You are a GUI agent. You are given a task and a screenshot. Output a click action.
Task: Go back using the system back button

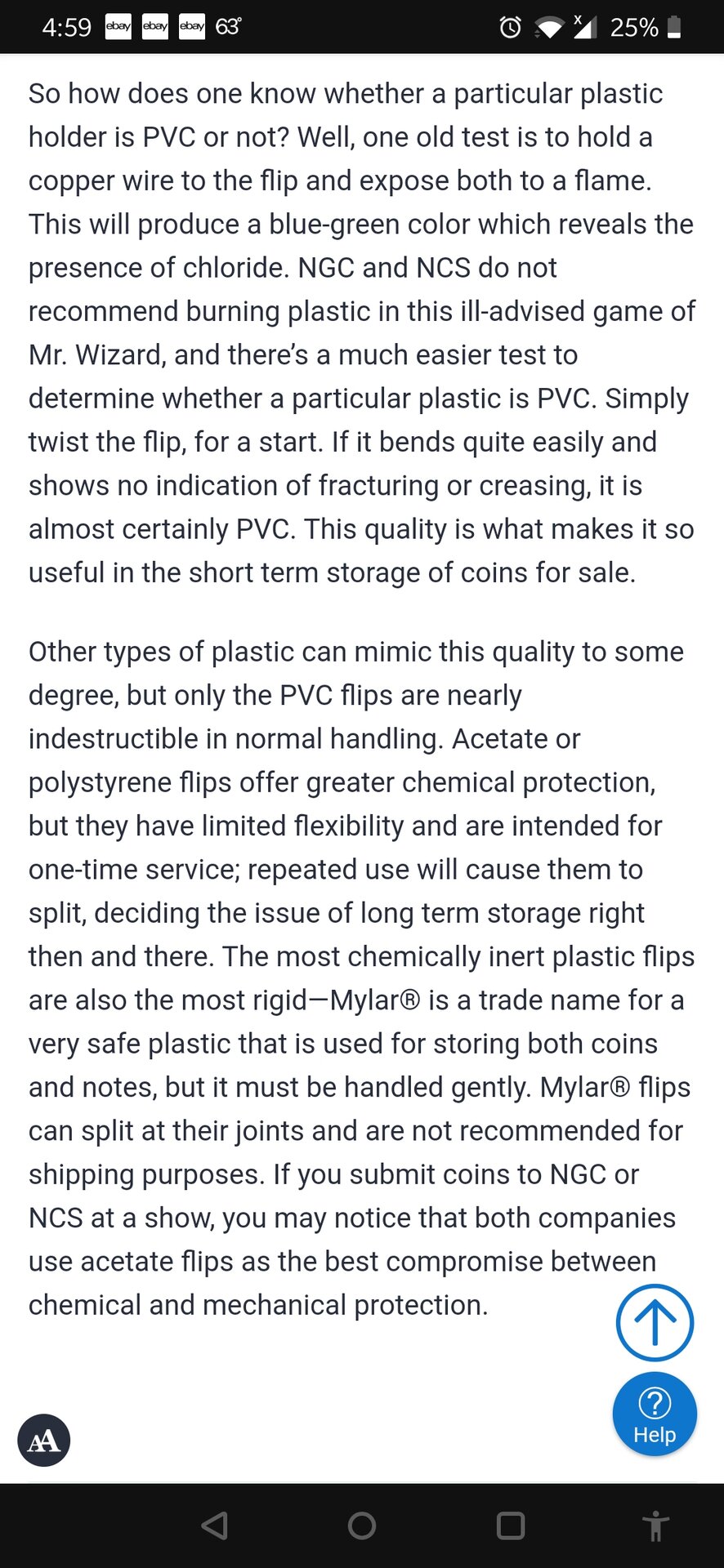(215, 1526)
